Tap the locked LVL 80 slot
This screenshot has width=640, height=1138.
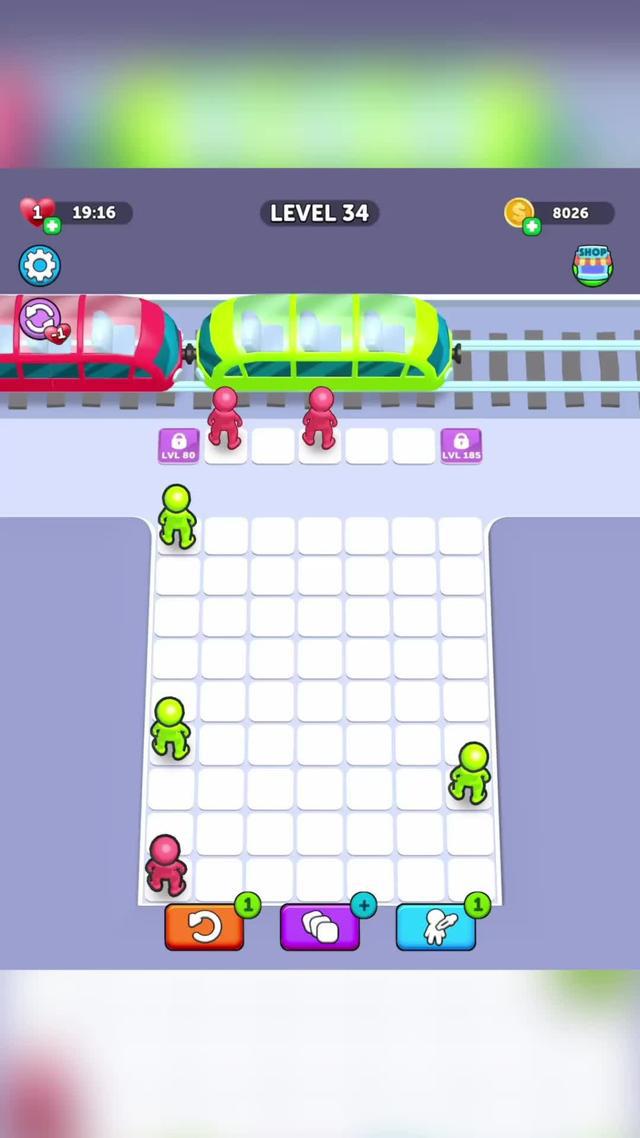(178, 445)
